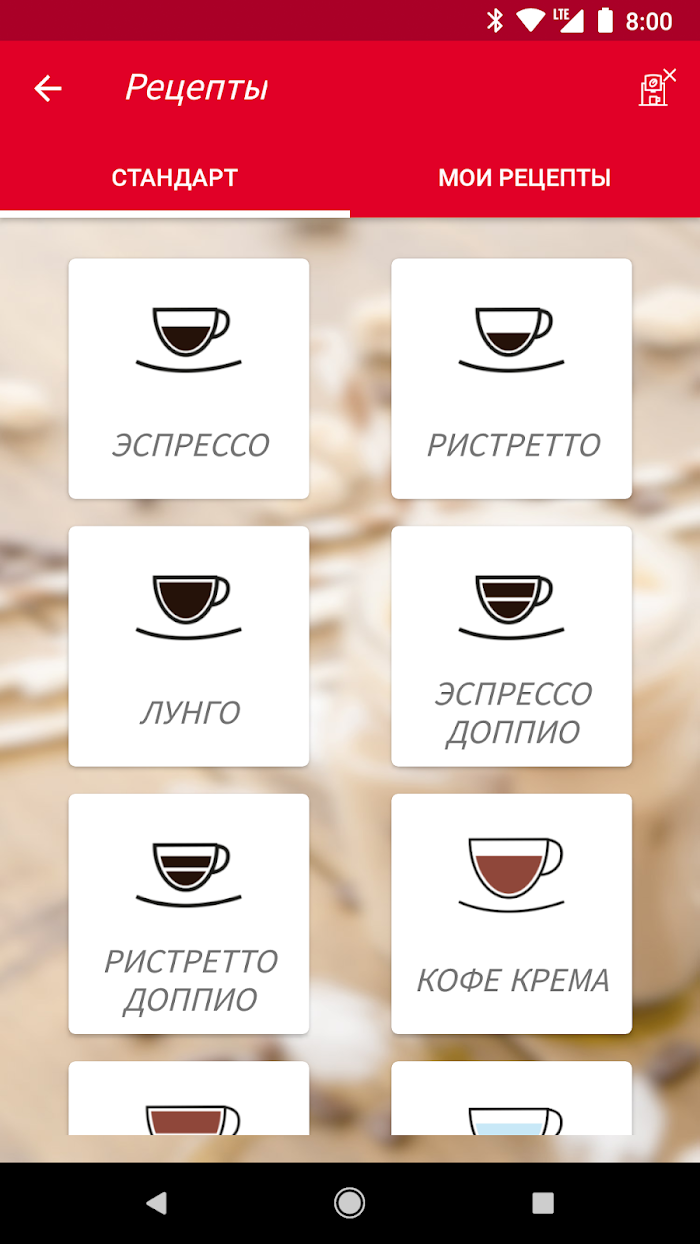The width and height of the screenshot is (700, 1244).
Task: Tap the coffee machine connection icon
Action: point(657,87)
